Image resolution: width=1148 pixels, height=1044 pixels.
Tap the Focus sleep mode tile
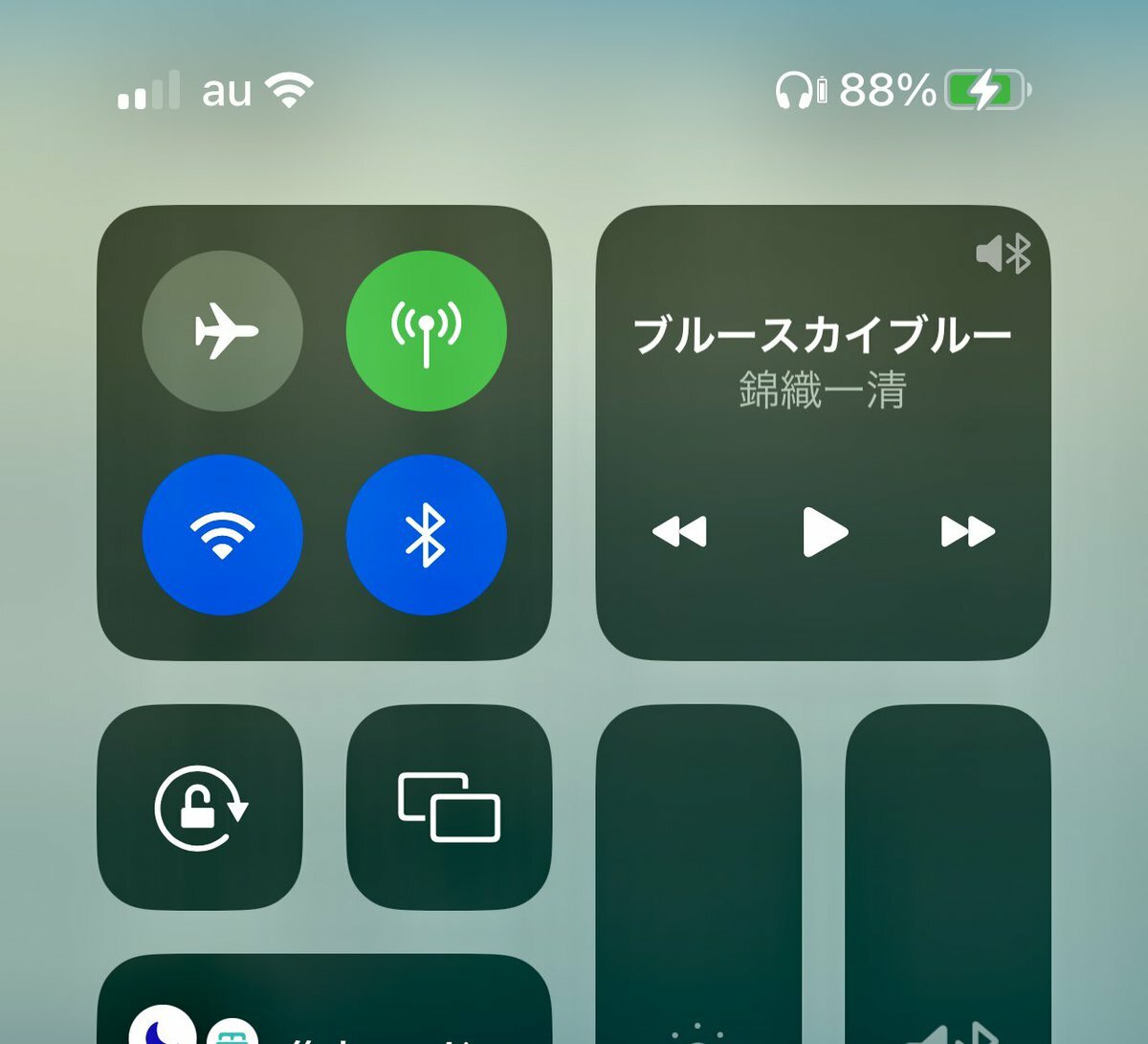click(x=325, y=1005)
